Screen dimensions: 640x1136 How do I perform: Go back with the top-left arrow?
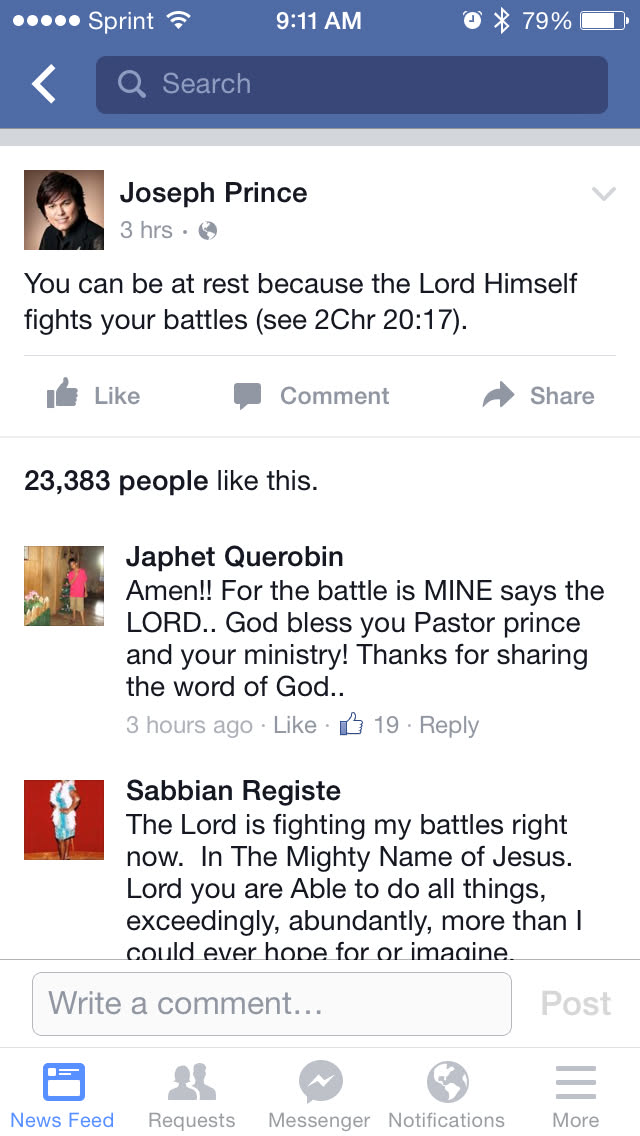coord(44,85)
